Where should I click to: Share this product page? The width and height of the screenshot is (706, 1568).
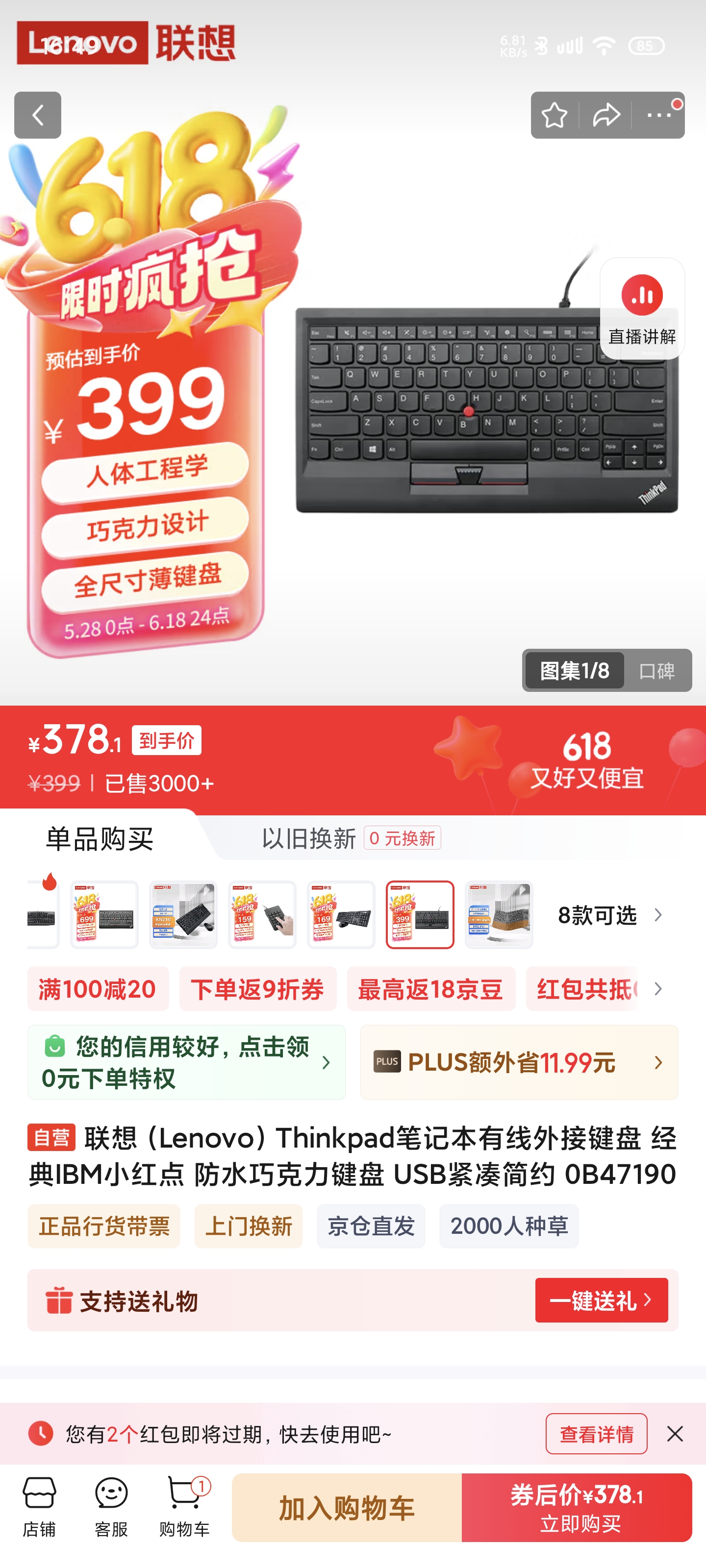click(606, 115)
